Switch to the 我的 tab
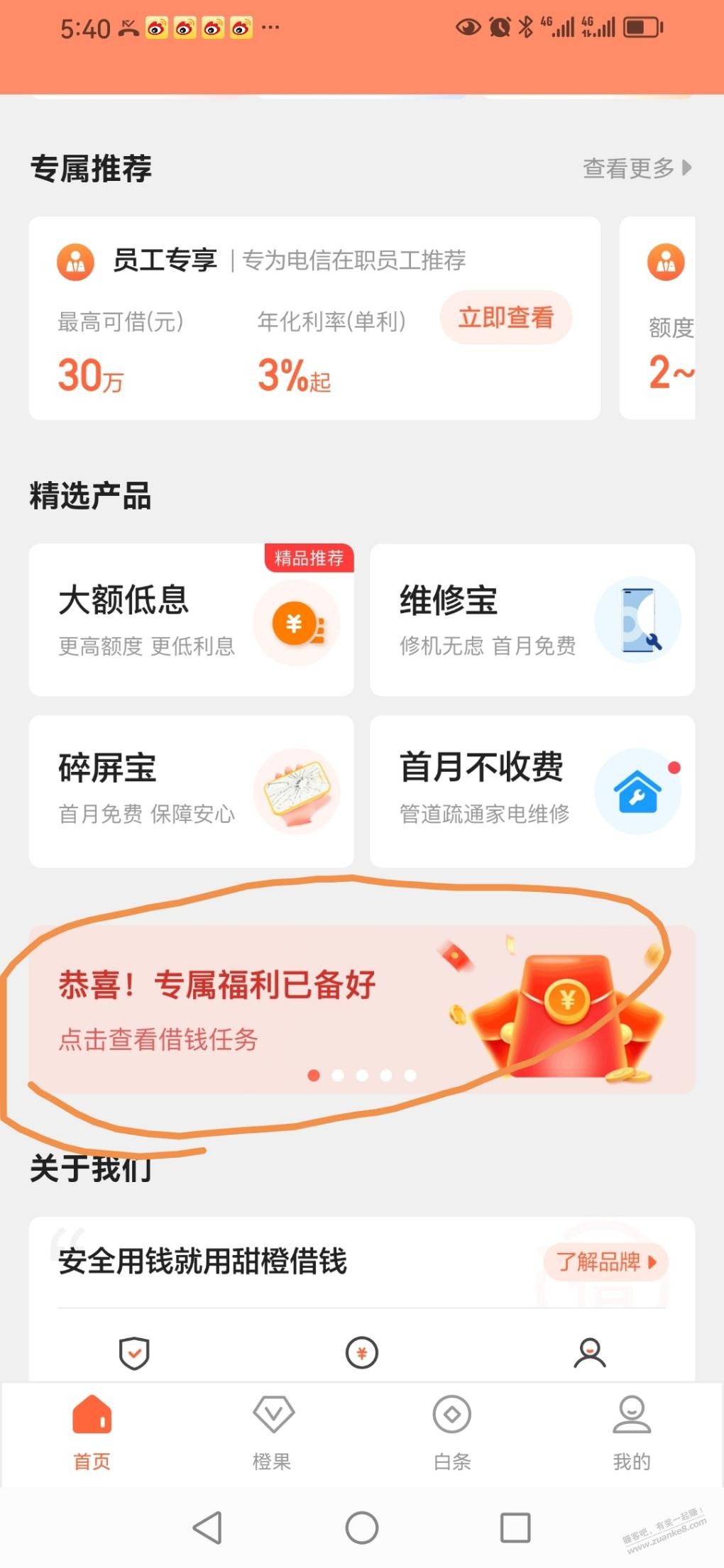The image size is (724, 1568). coord(631,1430)
